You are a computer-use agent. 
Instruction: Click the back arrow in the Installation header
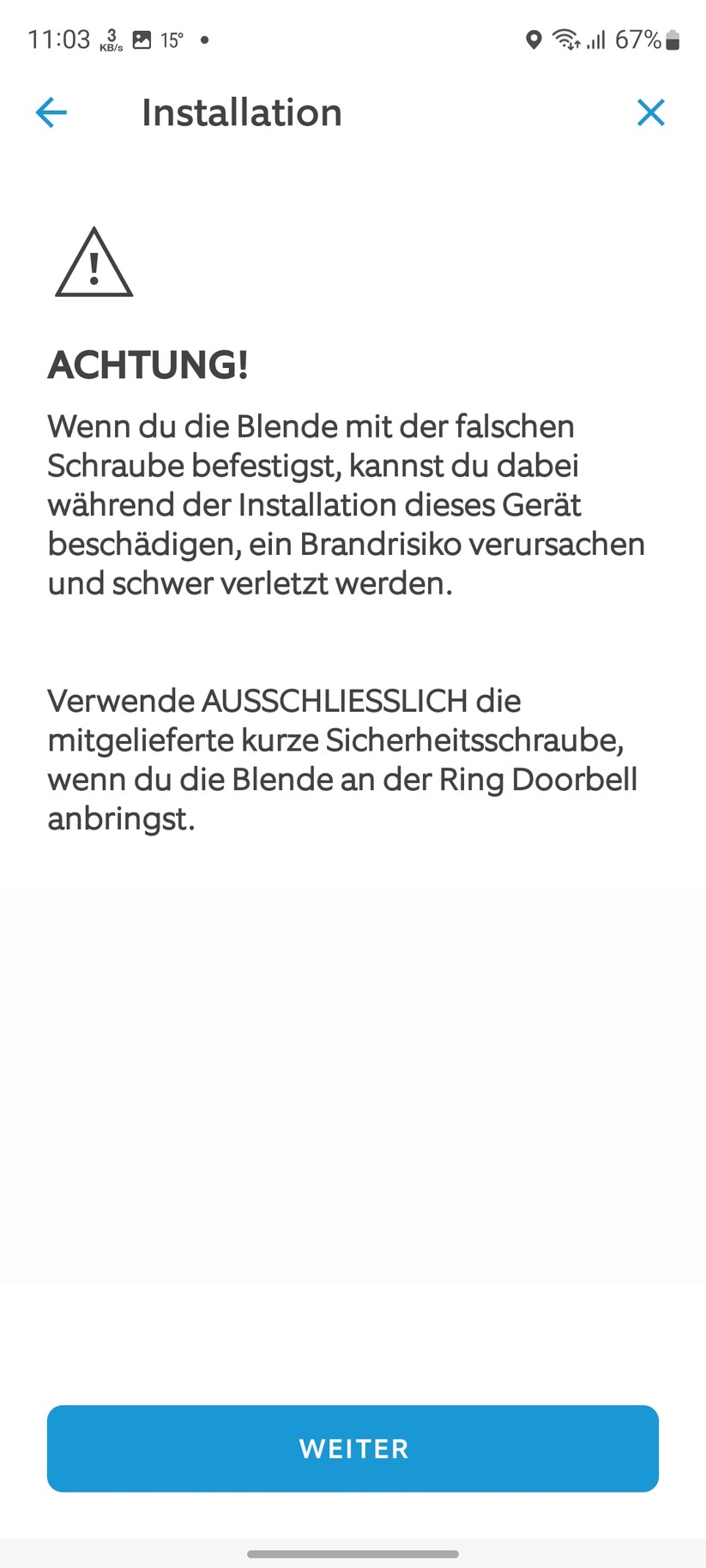click(51, 112)
